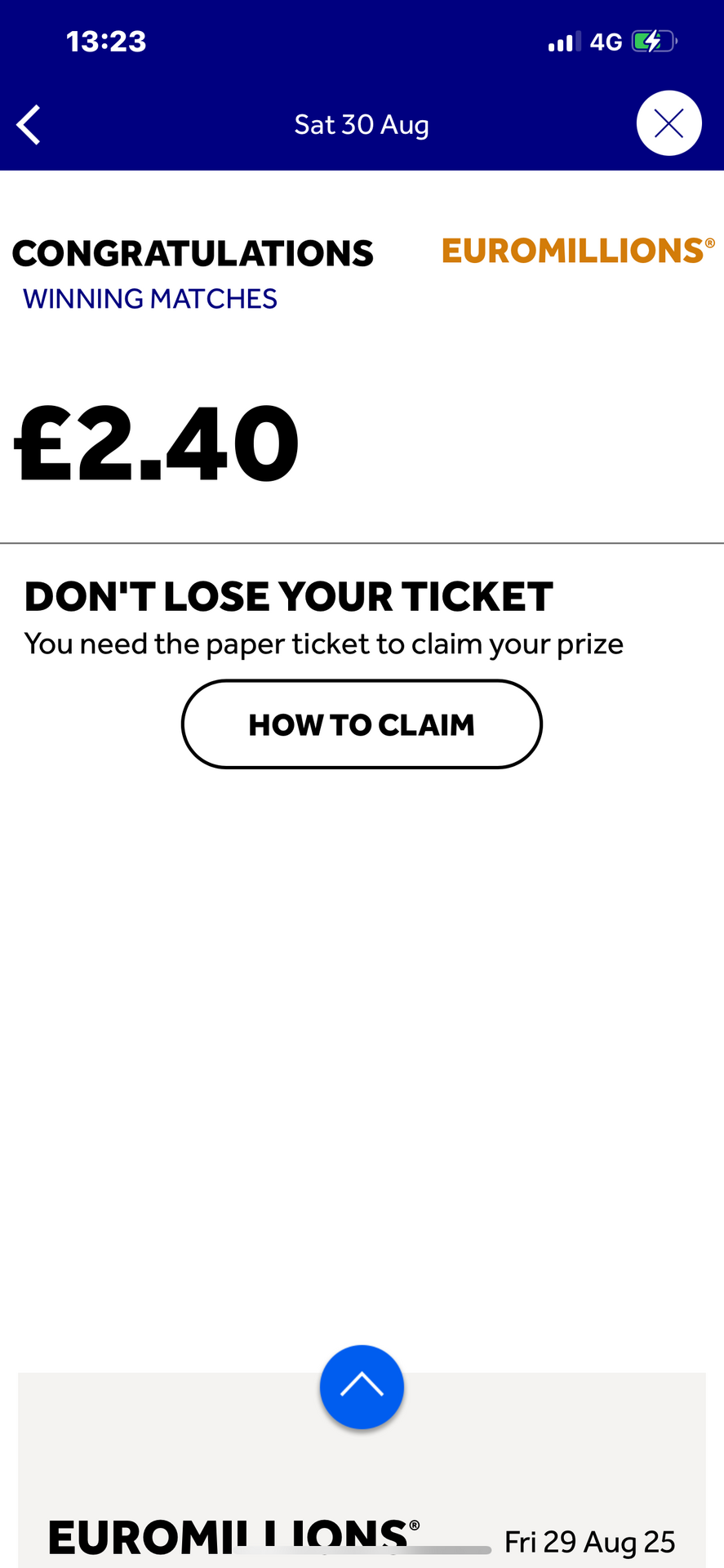This screenshot has width=724, height=1568.
Task: Open How To Claim instructions
Action: (362, 724)
